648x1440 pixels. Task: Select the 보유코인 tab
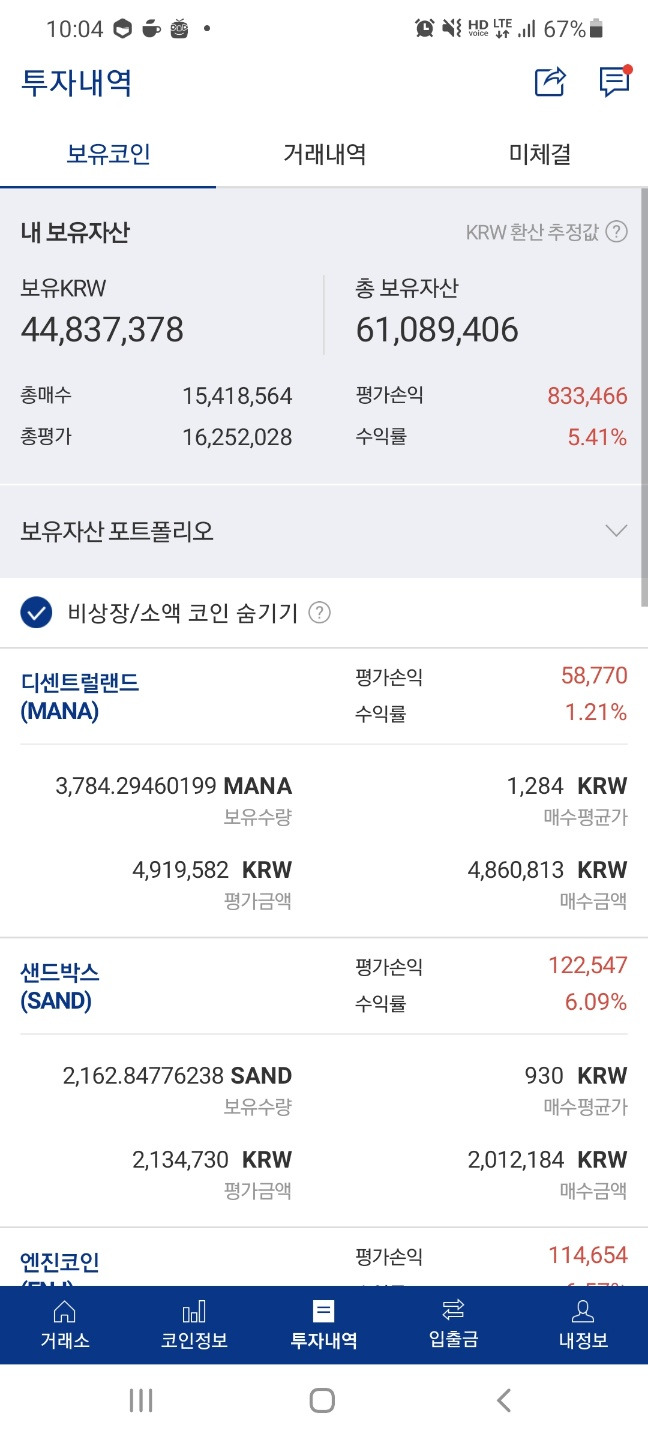(108, 155)
